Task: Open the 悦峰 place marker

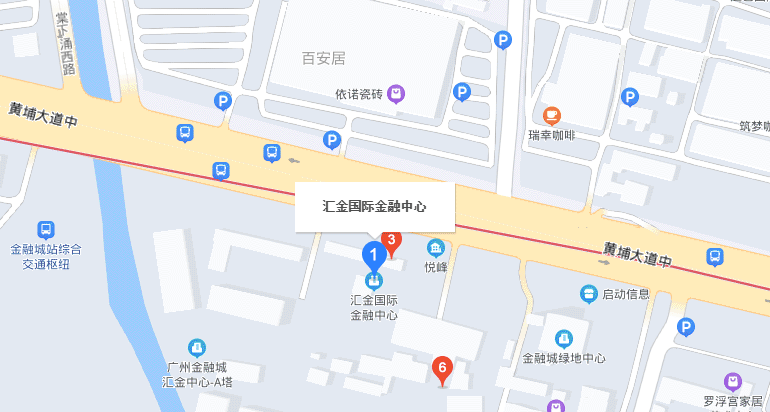Action: pyautogui.click(x=436, y=248)
